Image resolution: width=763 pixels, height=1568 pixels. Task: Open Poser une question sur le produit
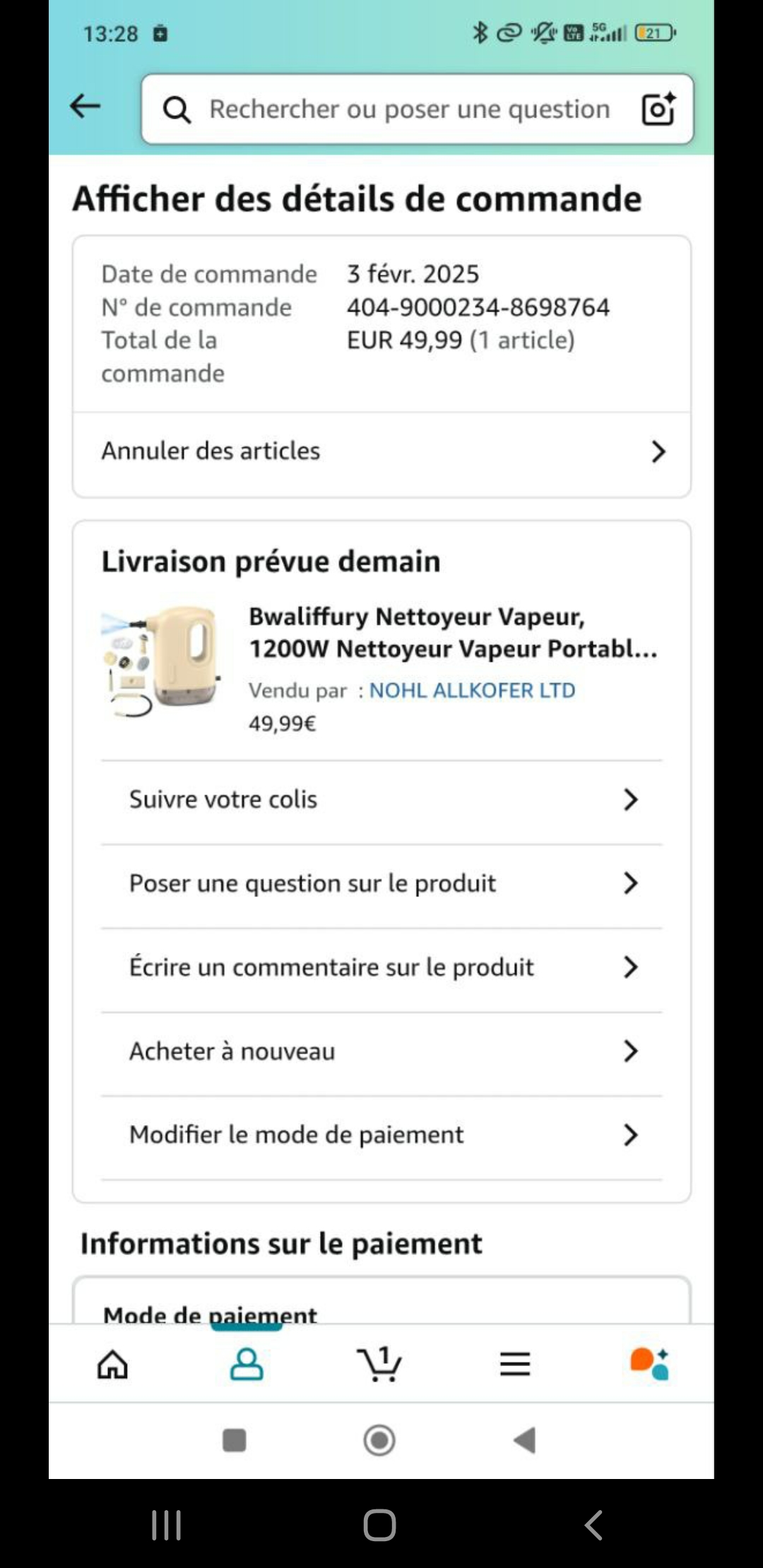(x=381, y=883)
